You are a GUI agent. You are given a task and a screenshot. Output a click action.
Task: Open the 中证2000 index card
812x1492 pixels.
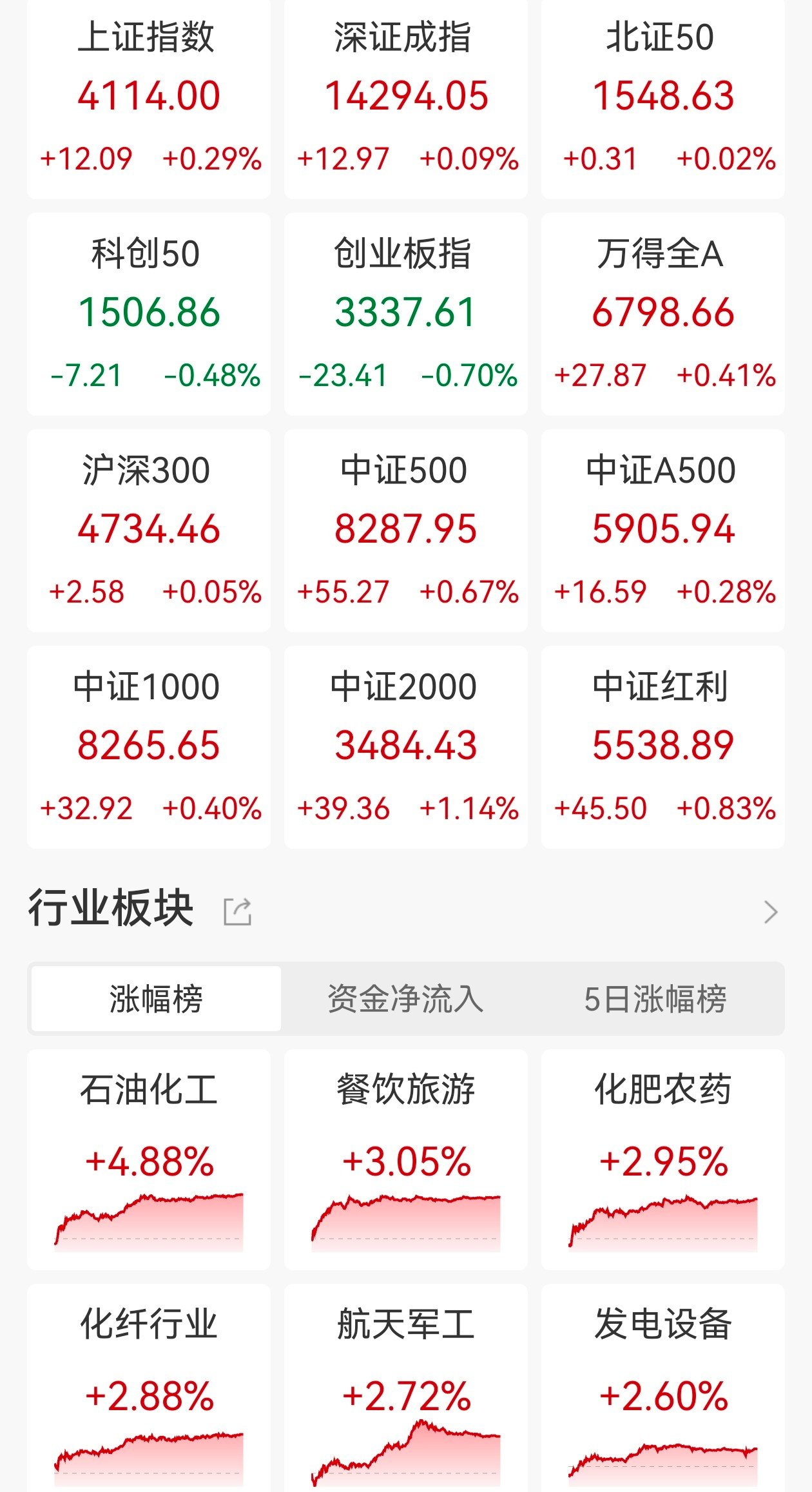[x=406, y=747]
